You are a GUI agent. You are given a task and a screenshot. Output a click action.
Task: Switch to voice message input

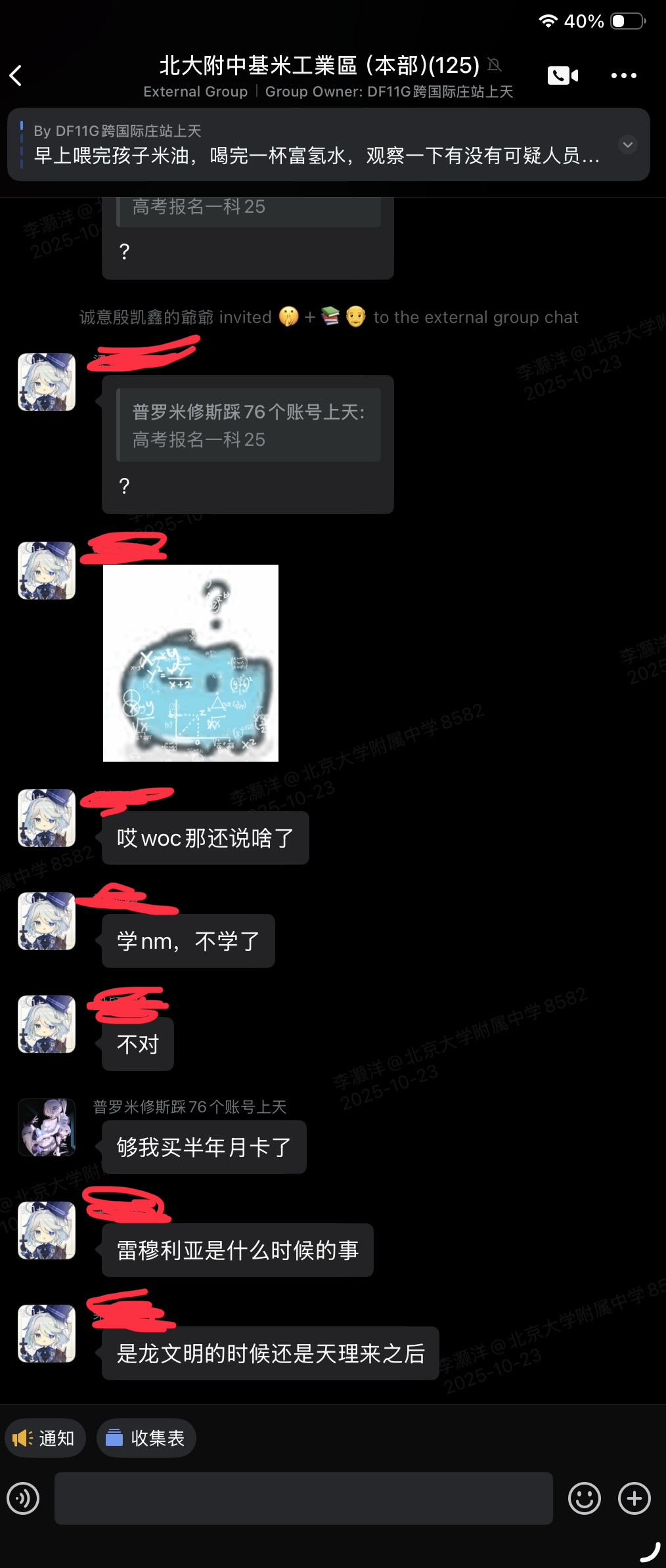[24, 1498]
